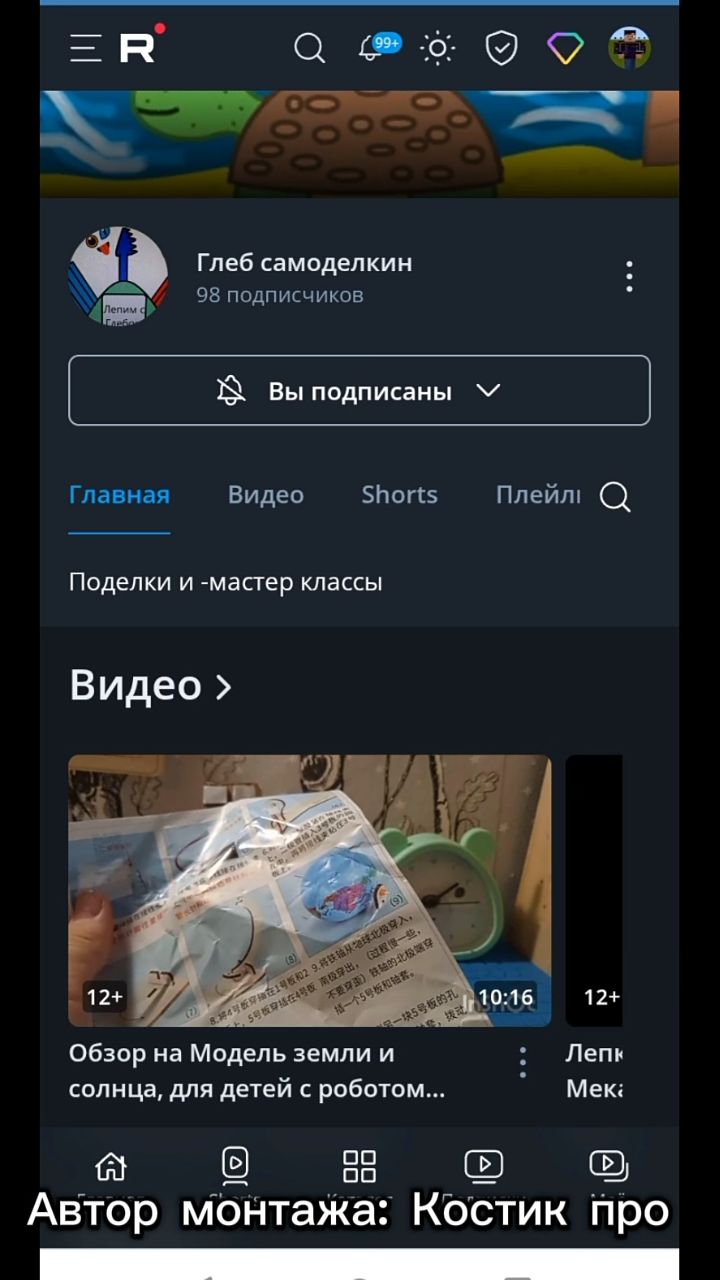The image size is (720, 1280).
Task: Expand the Вы подписаны subscription button
Action: (x=359, y=391)
